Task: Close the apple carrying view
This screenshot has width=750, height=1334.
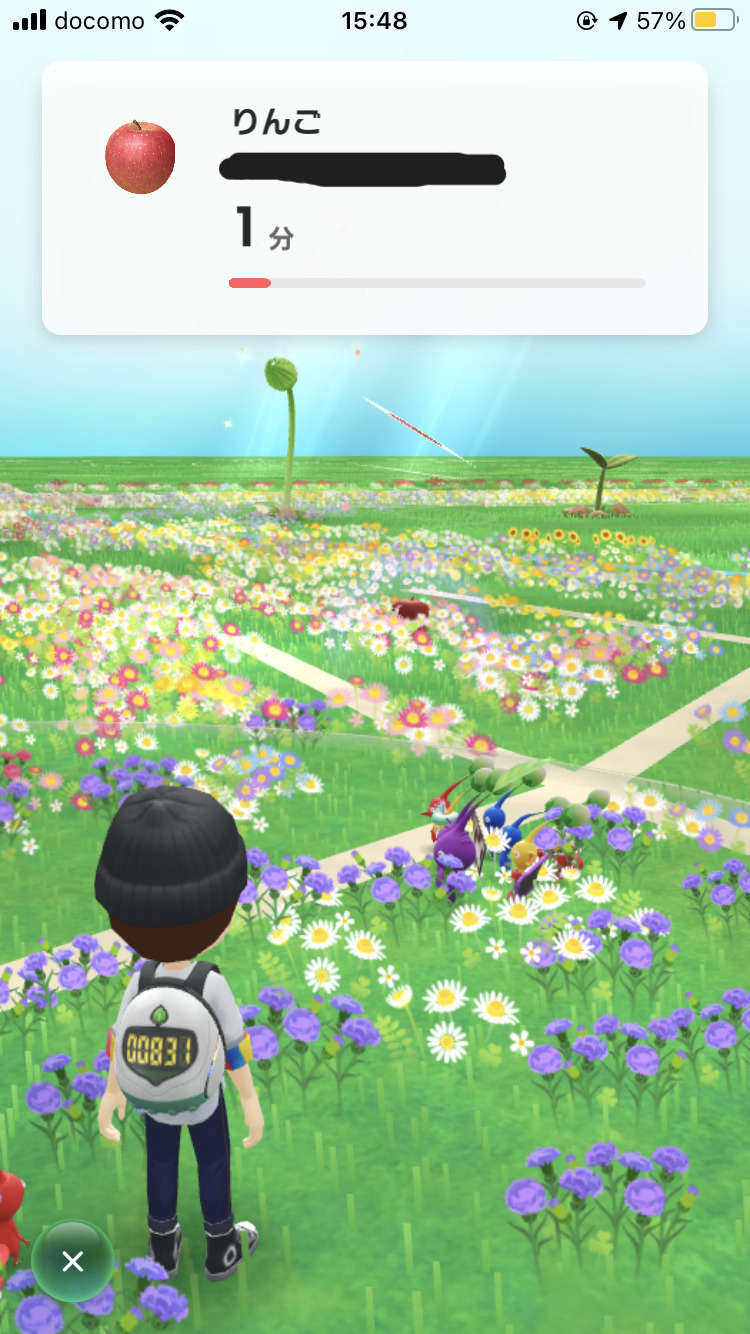Action: (72, 1261)
